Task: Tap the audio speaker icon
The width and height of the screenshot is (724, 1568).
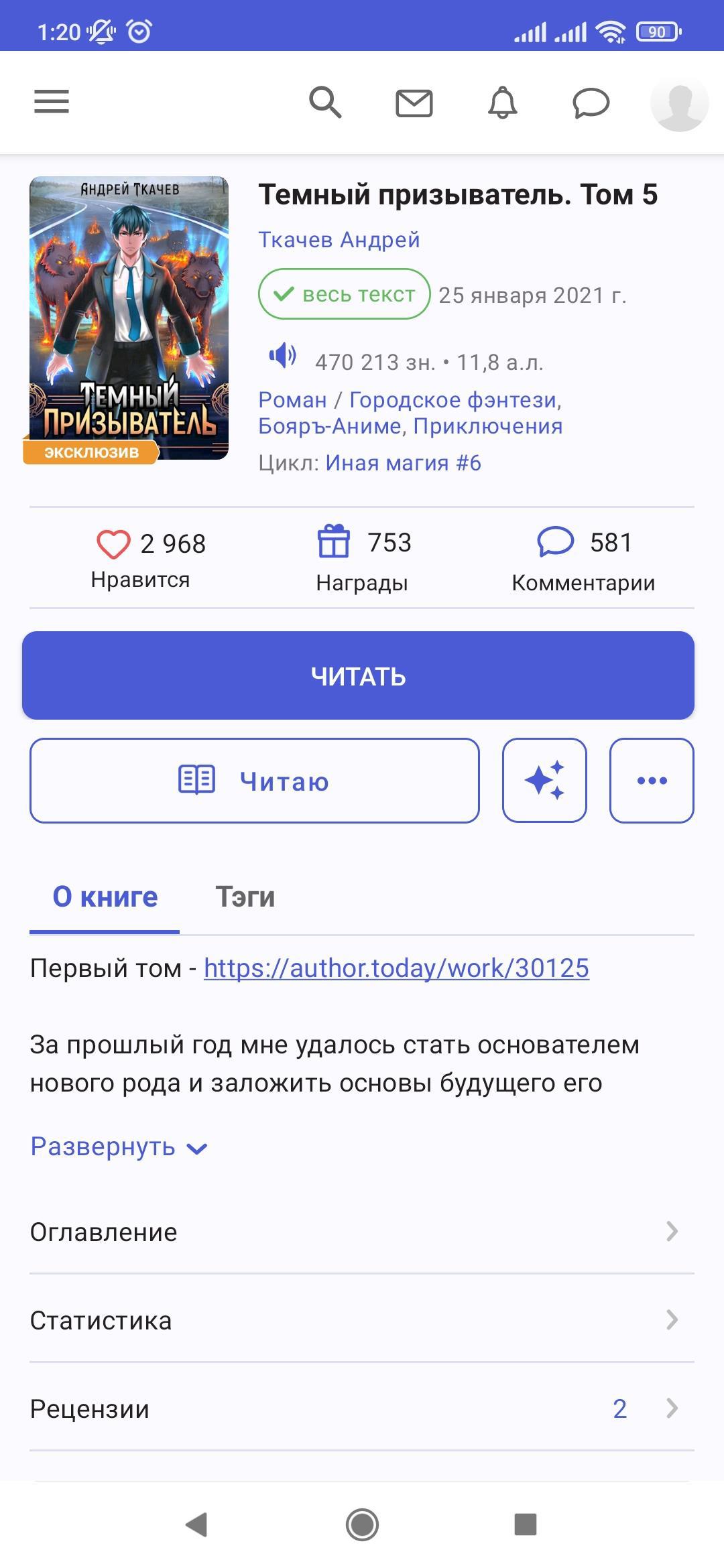Action: coord(282,355)
